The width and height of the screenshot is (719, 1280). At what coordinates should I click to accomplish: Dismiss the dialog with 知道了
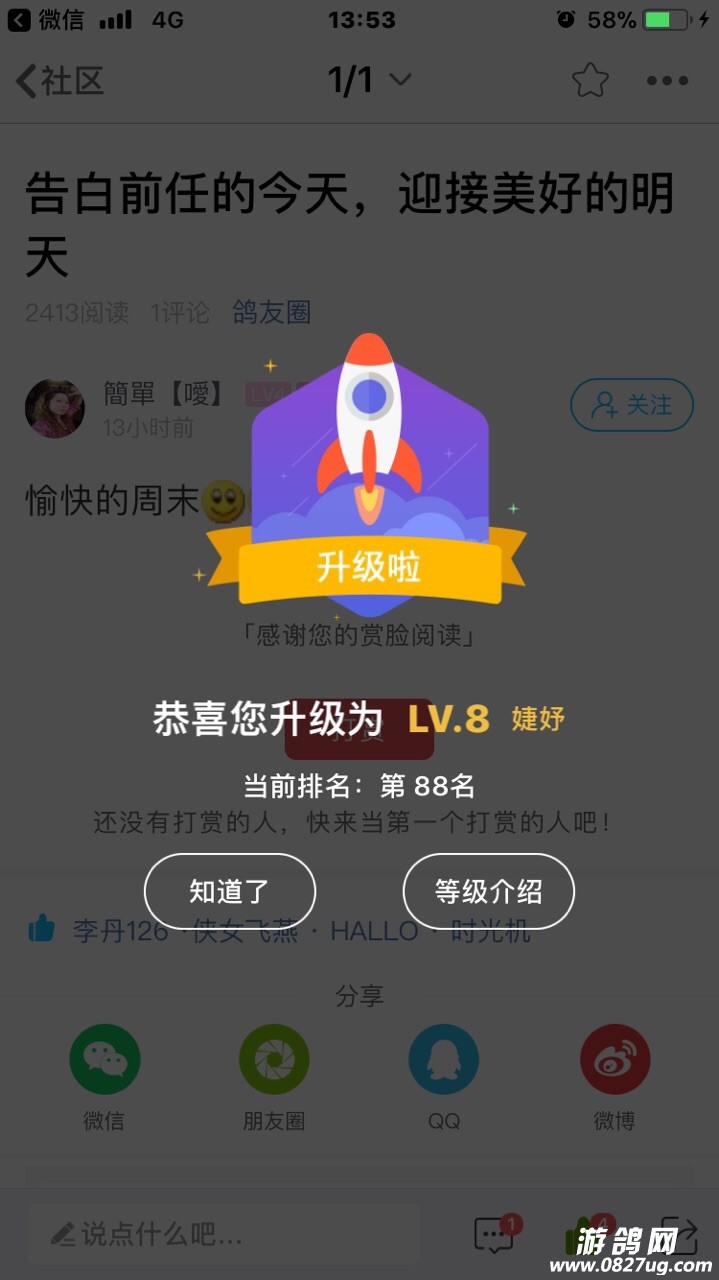pyautogui.click(x=230, y=891)
